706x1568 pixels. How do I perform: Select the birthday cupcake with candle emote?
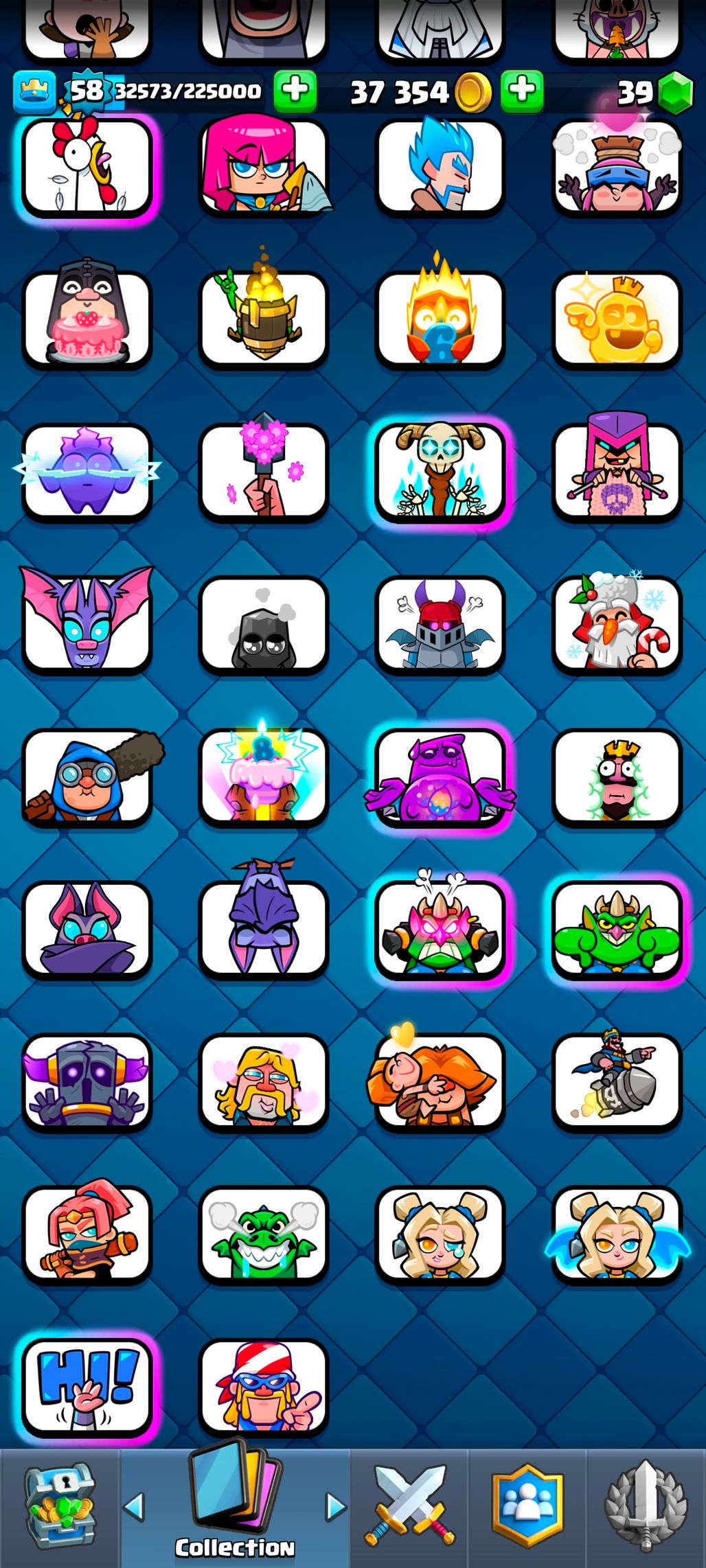(x=264, y=776)
